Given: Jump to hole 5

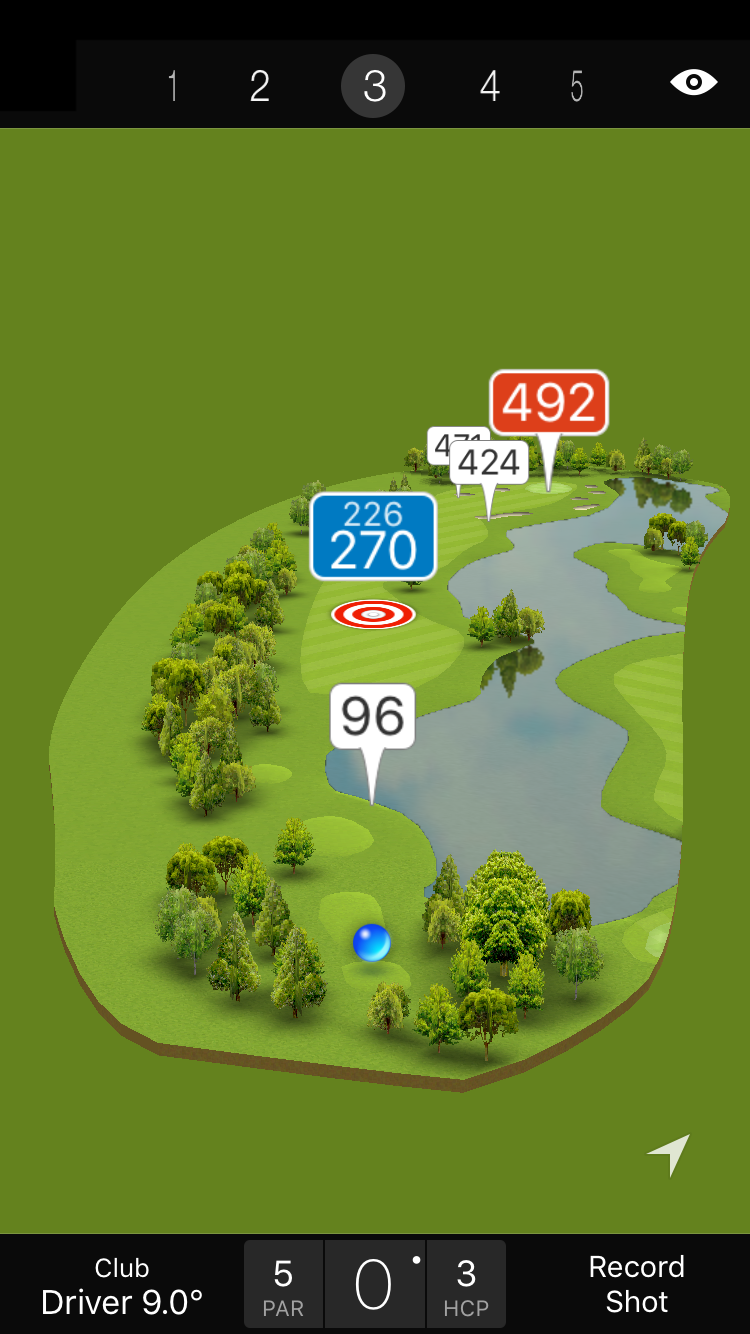Looking at the screenshot, I should (x=577, y=87).
